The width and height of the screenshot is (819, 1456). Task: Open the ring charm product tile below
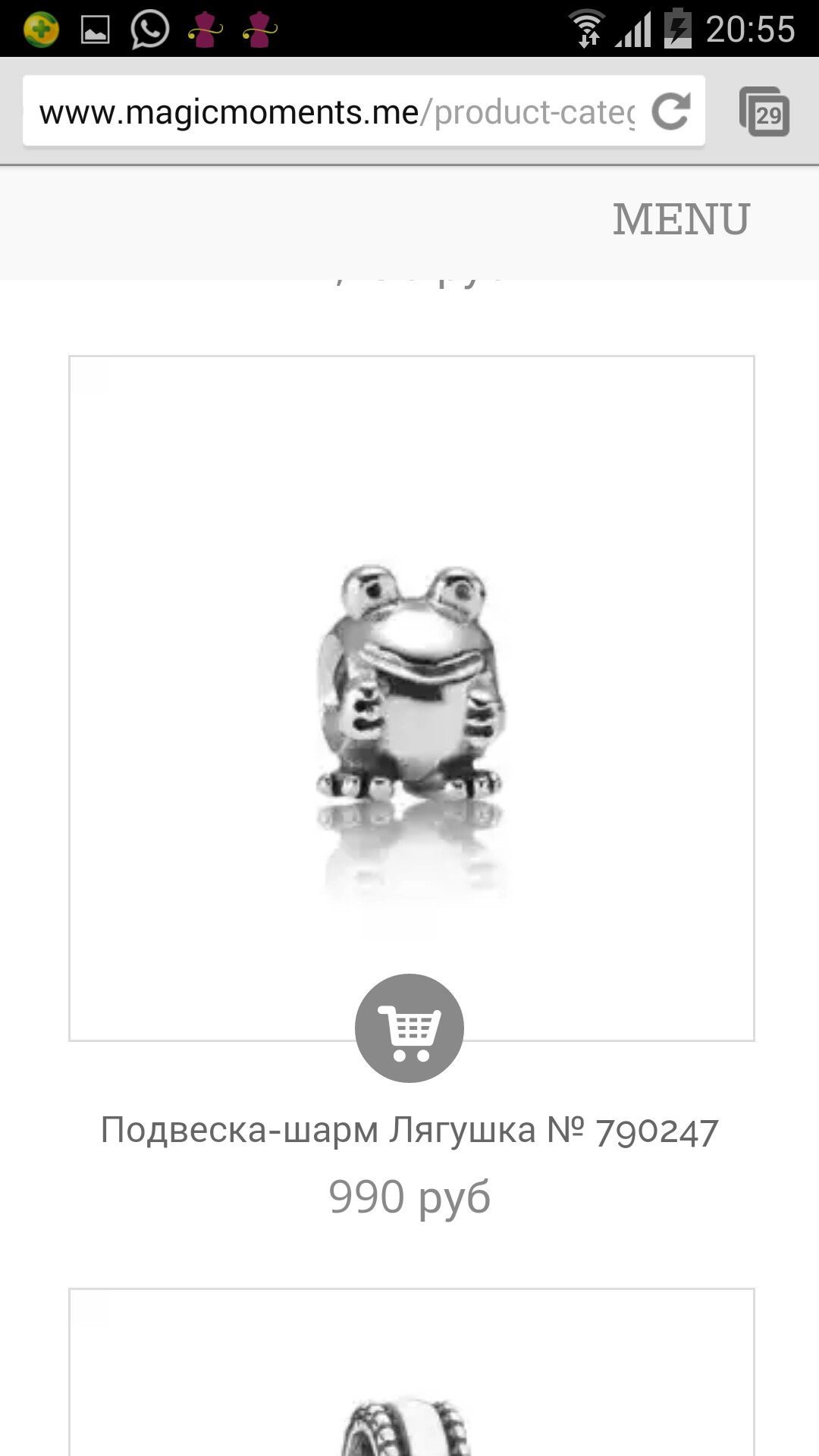click(x=412, y=1372)
